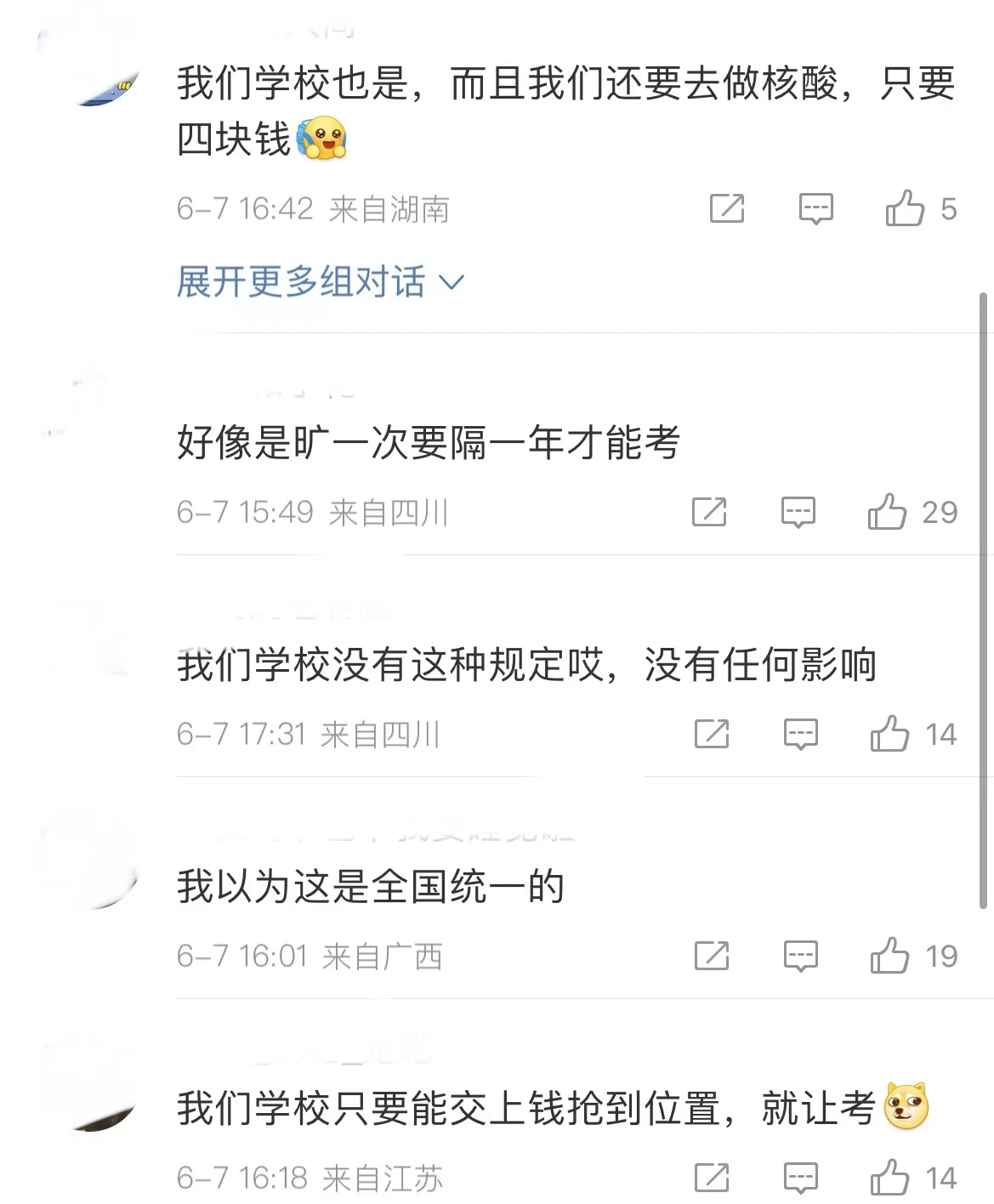Like the Sichuan comment with 29 likes
The image size is (994, 1204).
point(887,512)
